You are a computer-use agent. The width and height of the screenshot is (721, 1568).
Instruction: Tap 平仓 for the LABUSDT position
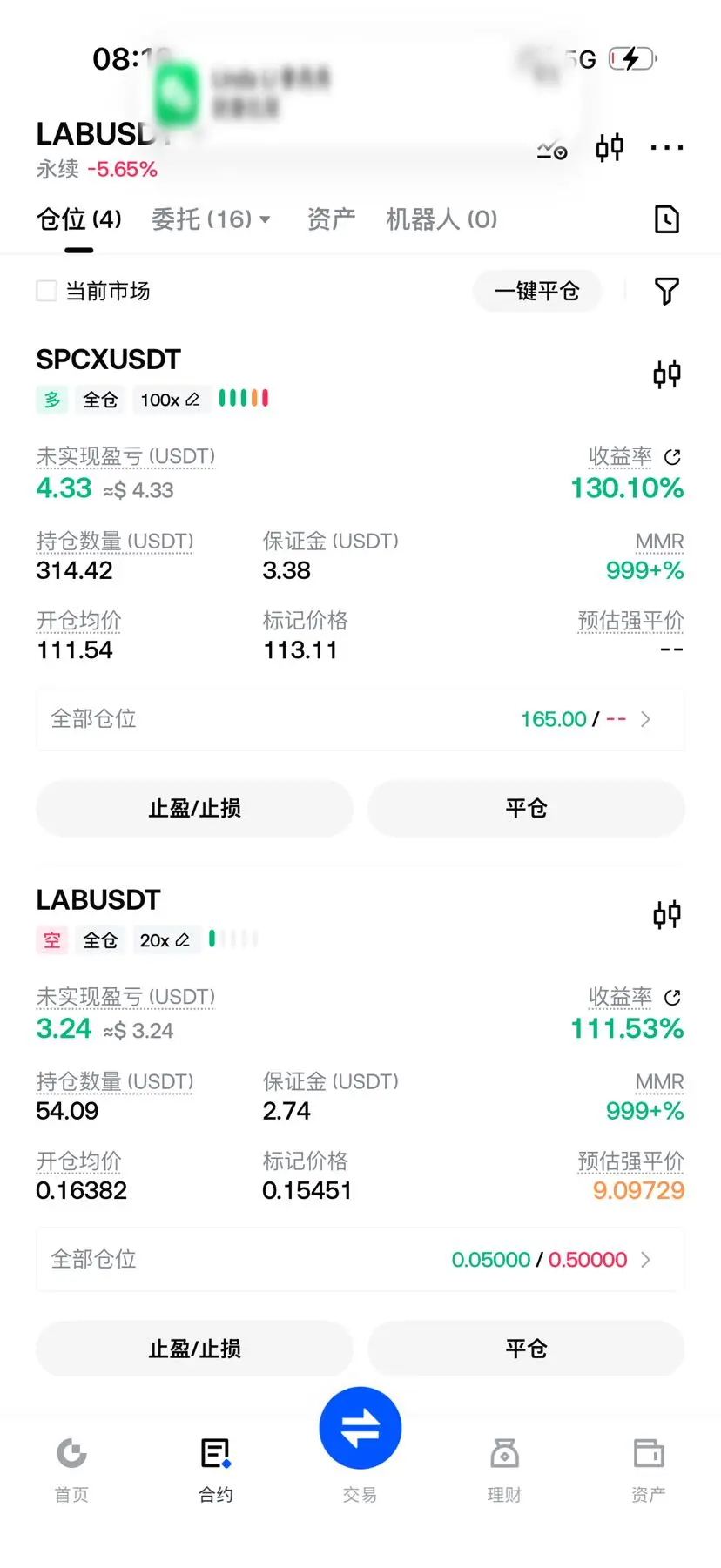tap(526, 1349)
